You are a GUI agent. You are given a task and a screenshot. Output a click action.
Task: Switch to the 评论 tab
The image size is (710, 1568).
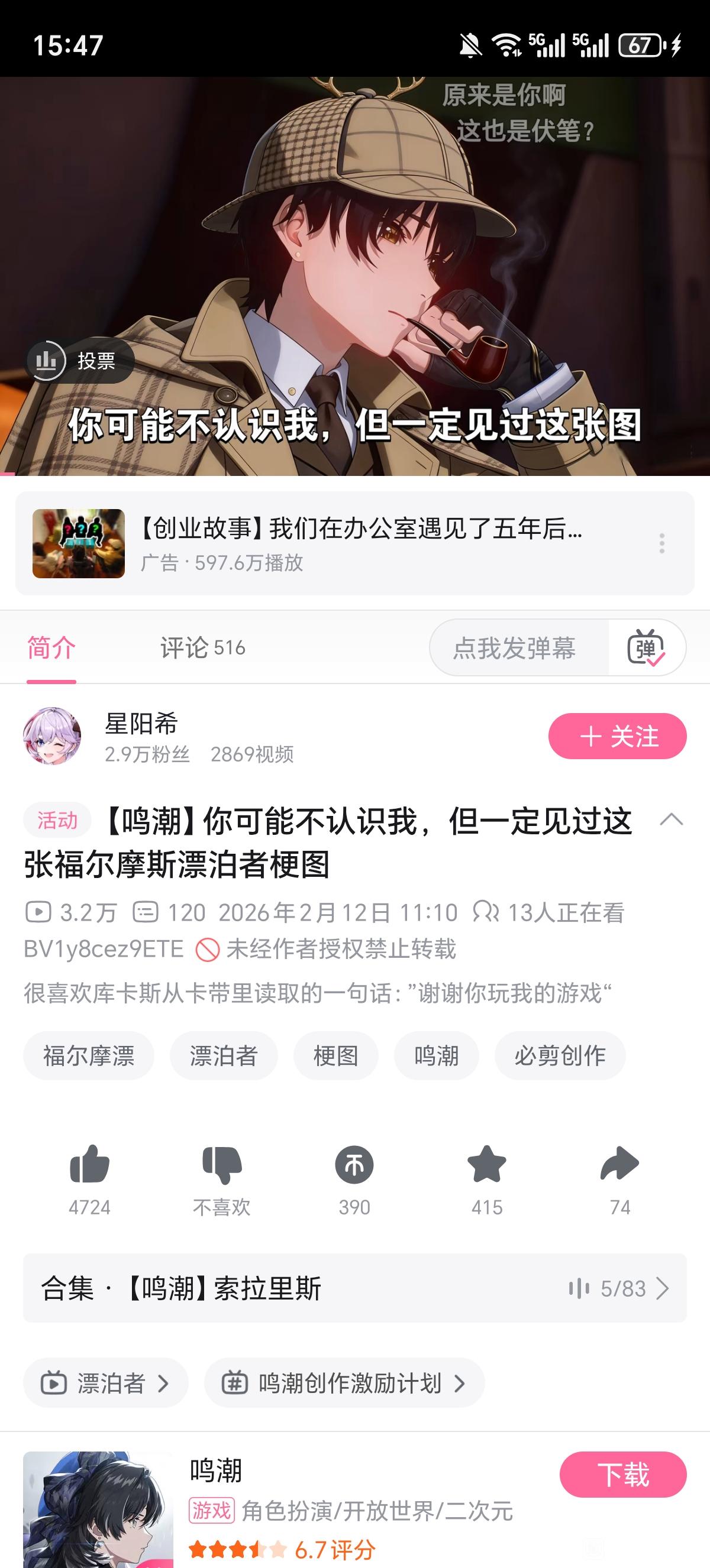(x=202, y=647)
